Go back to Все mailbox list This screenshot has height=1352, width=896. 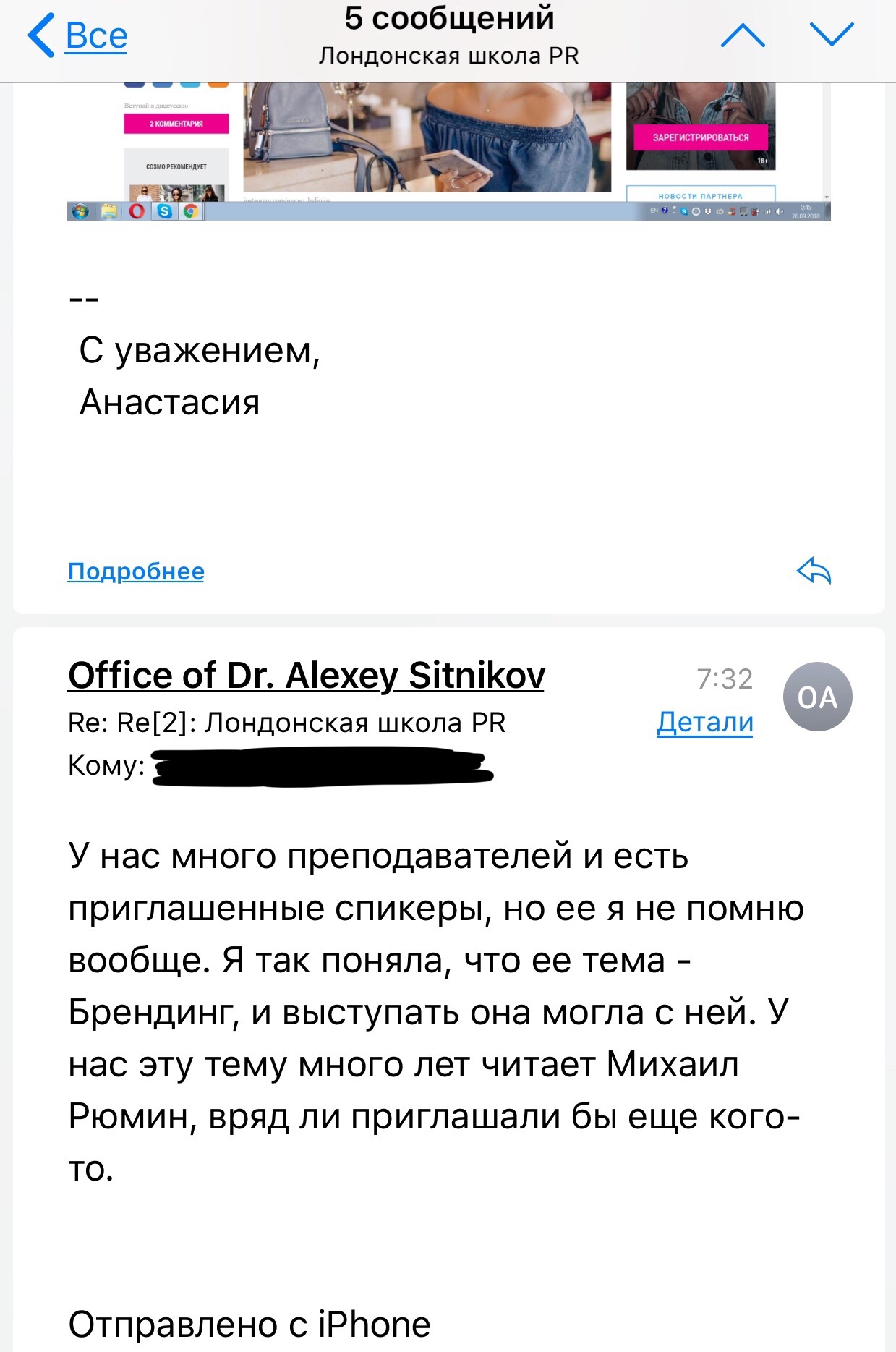(80, 35)
